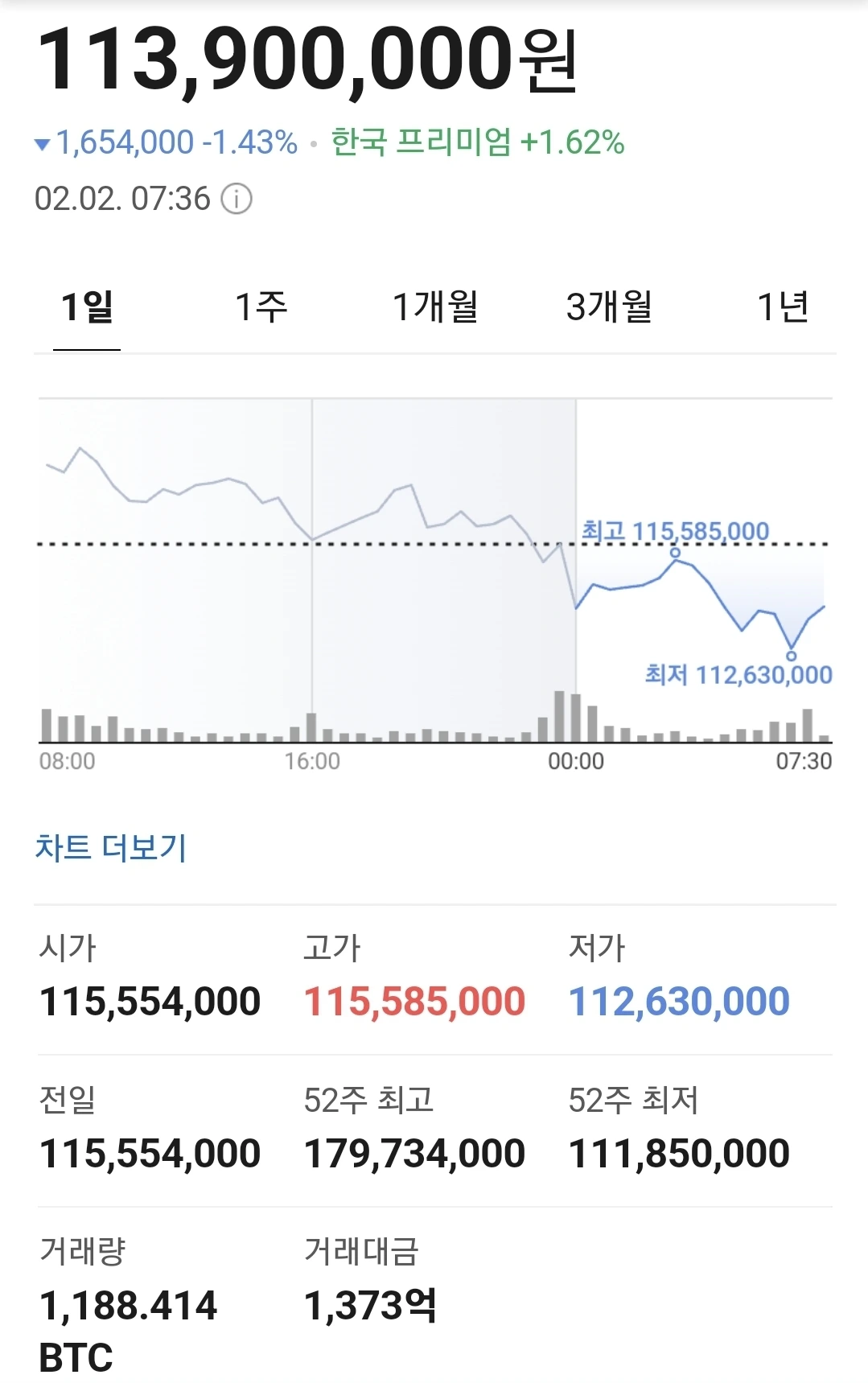Switch to the 1개월 chart tab
This screenshot has height=1383, width=868.
pyautogui.click(x=435, y=307)
